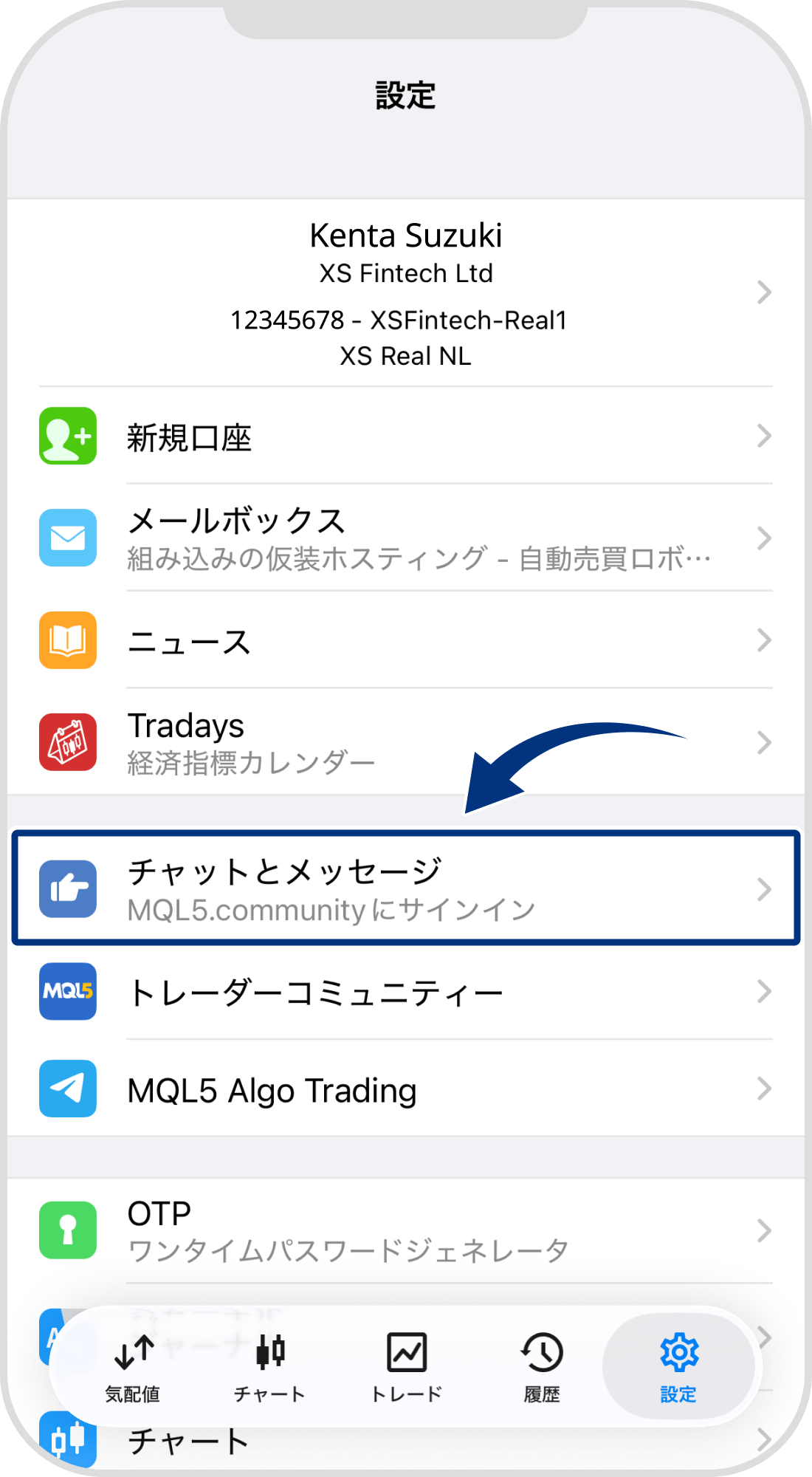Screen dimensions: 812x1477
Task: Open チャットとメッセージ
Action: pos(405,888)
